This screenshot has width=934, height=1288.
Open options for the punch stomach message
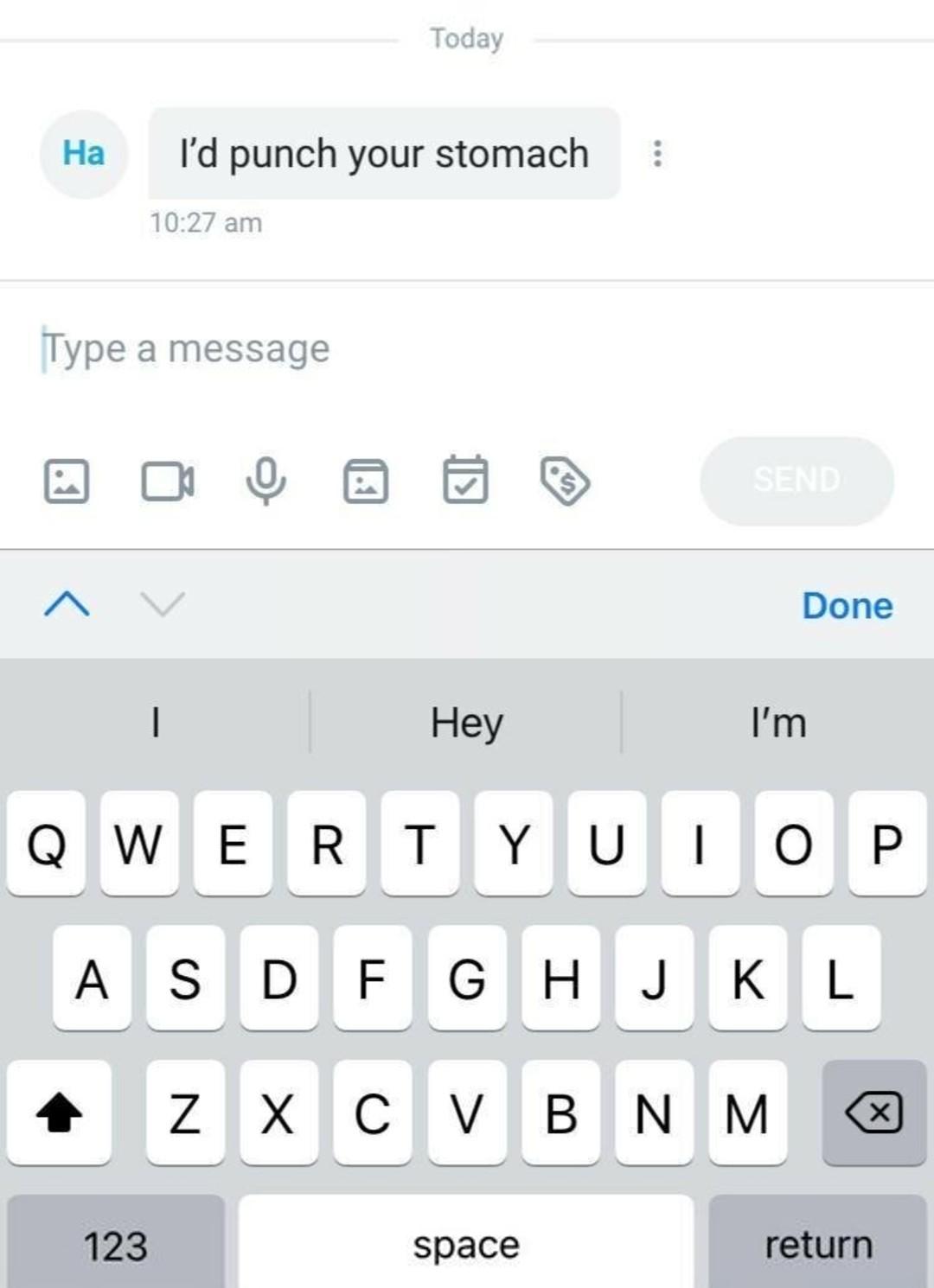click(x=657, y=154)
